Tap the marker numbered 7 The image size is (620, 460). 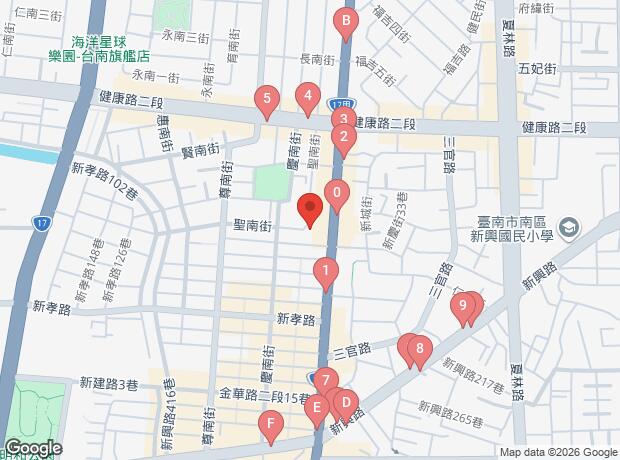coord(325,381)
